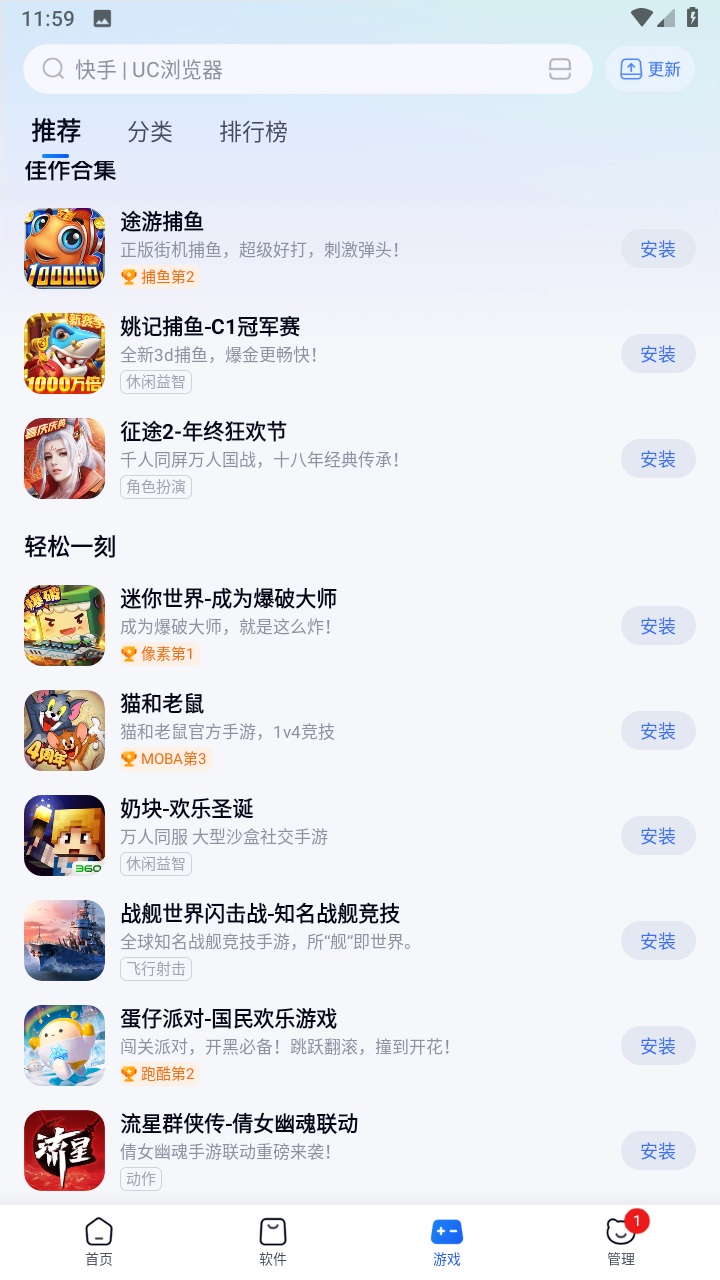The width and height of the screenshot is (720, 1280).
Task: Tap the 猫和老鼠 game icon
Action: tap(64, 730)
